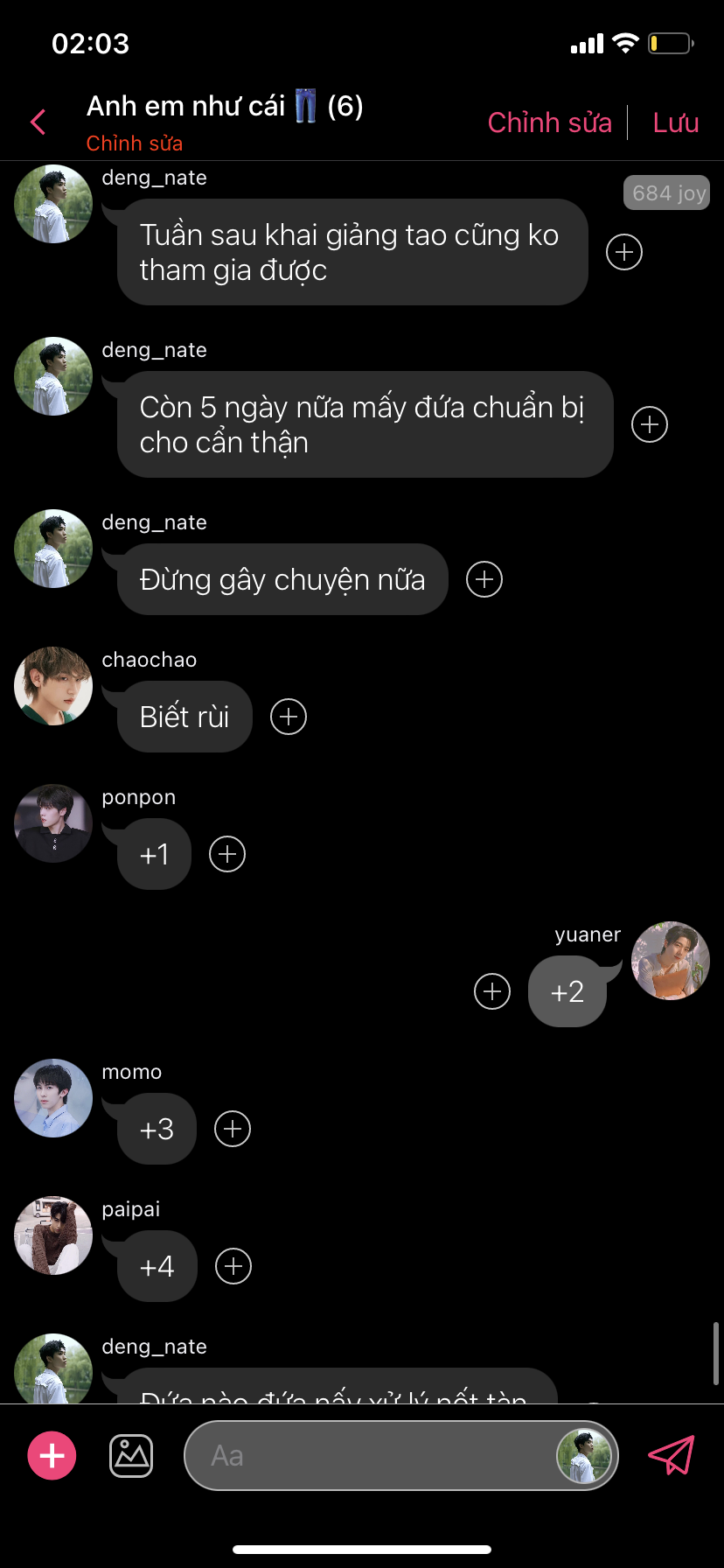The height and width of the screenshot is (1568, 724).
Task: Tap the avatar inside message field
Action: [584, 1455]
